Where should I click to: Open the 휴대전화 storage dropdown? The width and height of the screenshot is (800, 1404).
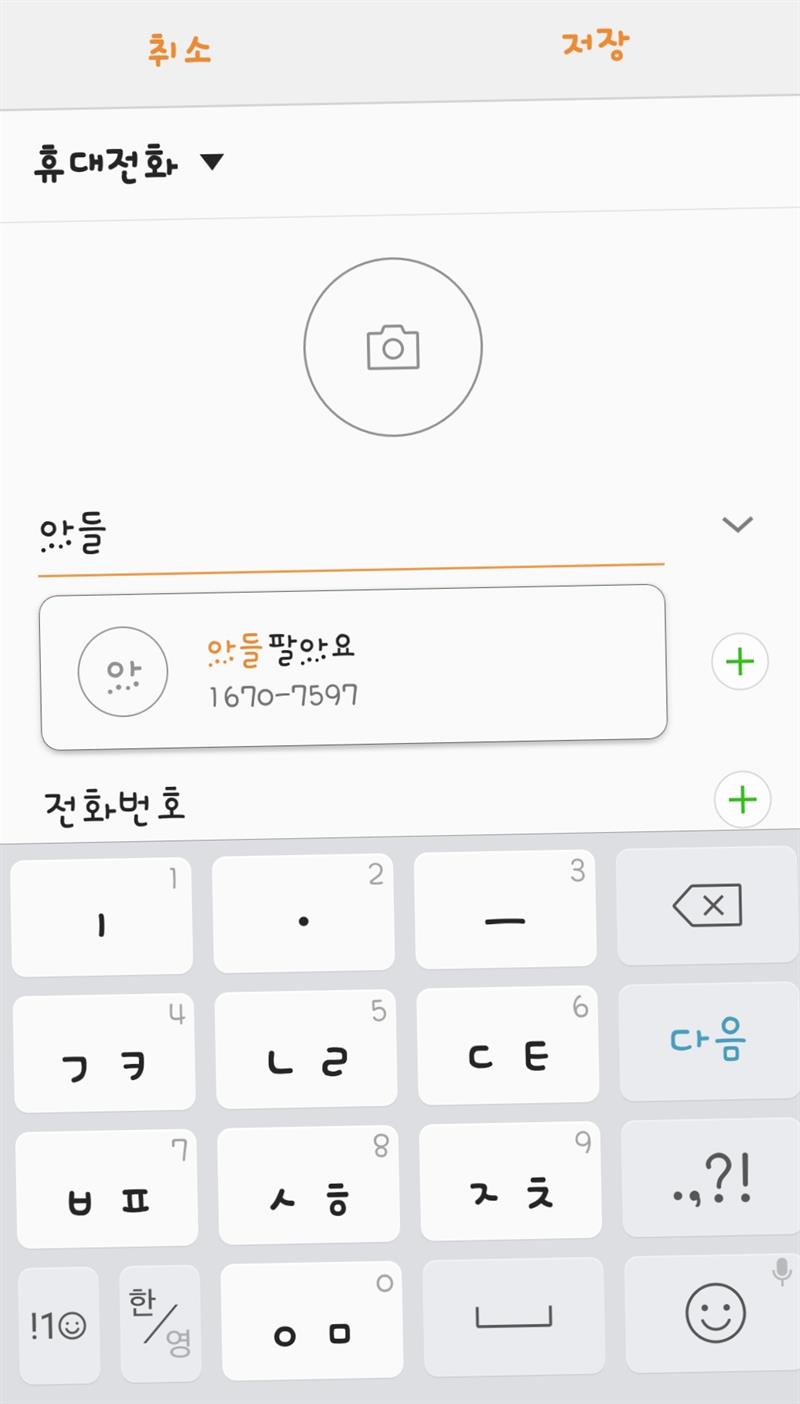(128, 163)
